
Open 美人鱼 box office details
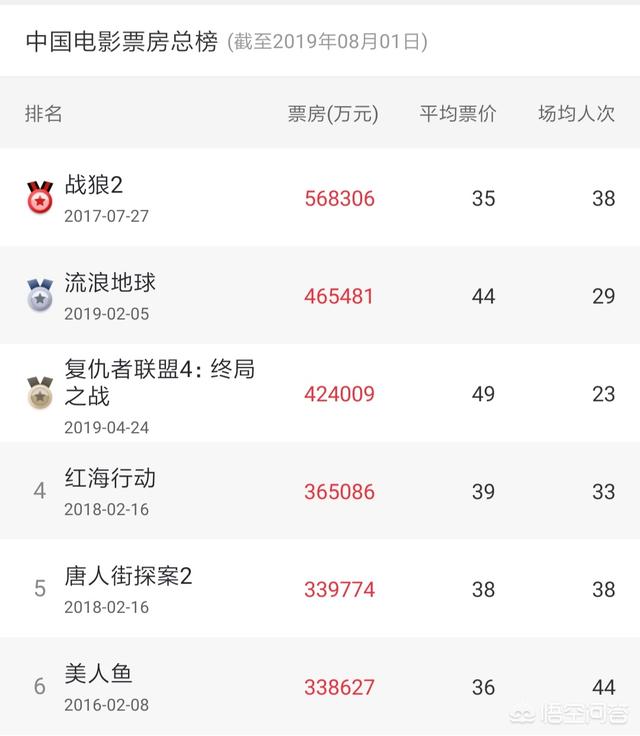click(x=98, y=675)
